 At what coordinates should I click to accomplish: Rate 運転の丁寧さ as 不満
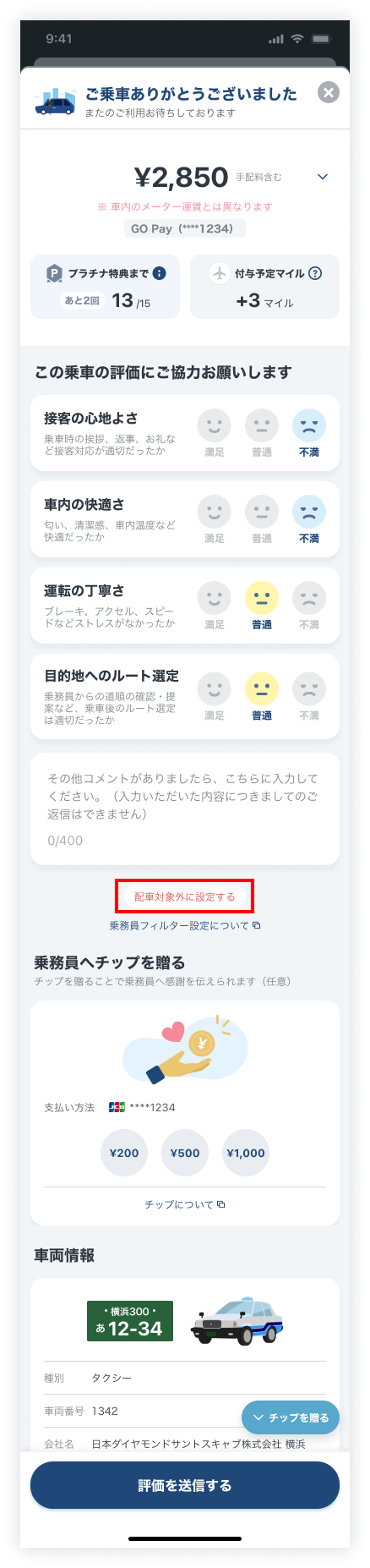click(309, 606)
